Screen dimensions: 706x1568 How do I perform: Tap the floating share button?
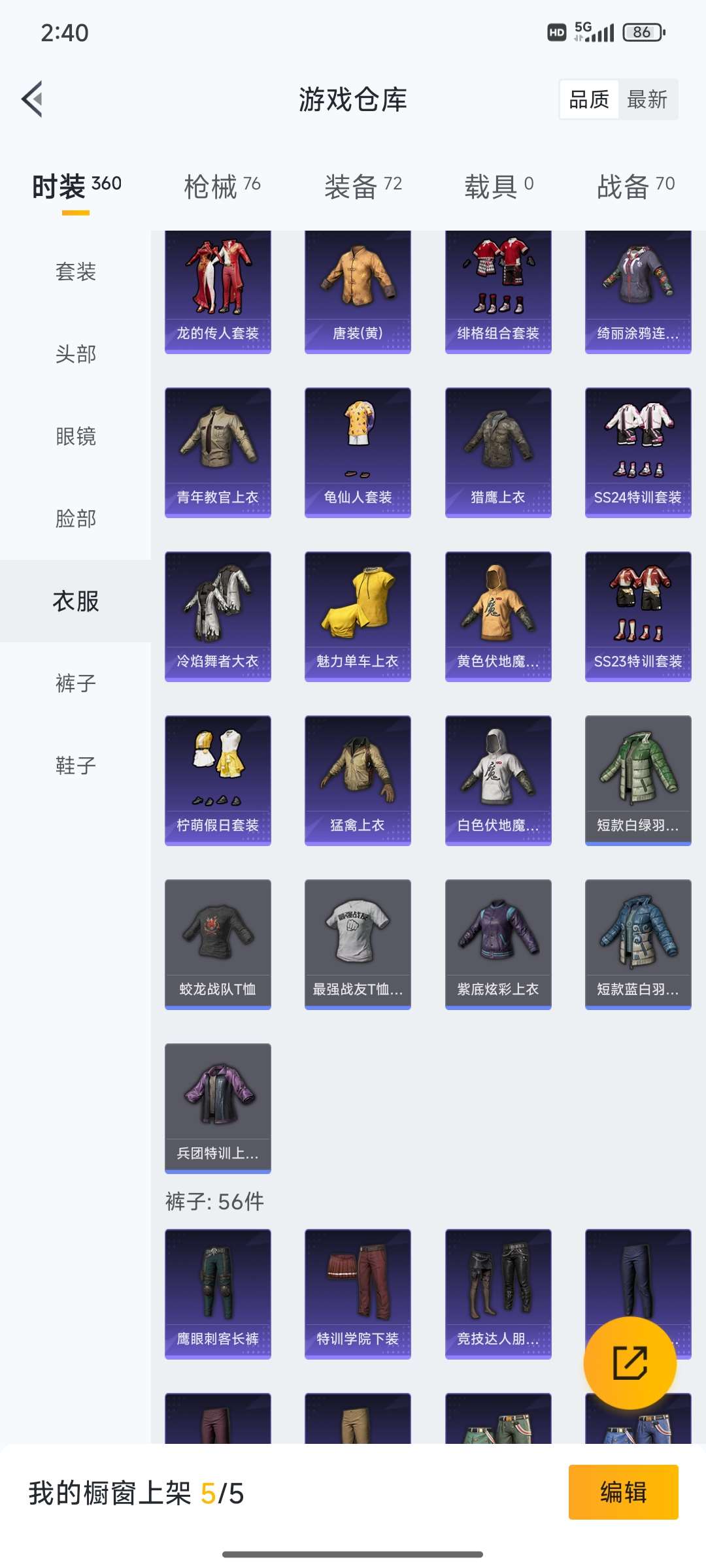630,1363
